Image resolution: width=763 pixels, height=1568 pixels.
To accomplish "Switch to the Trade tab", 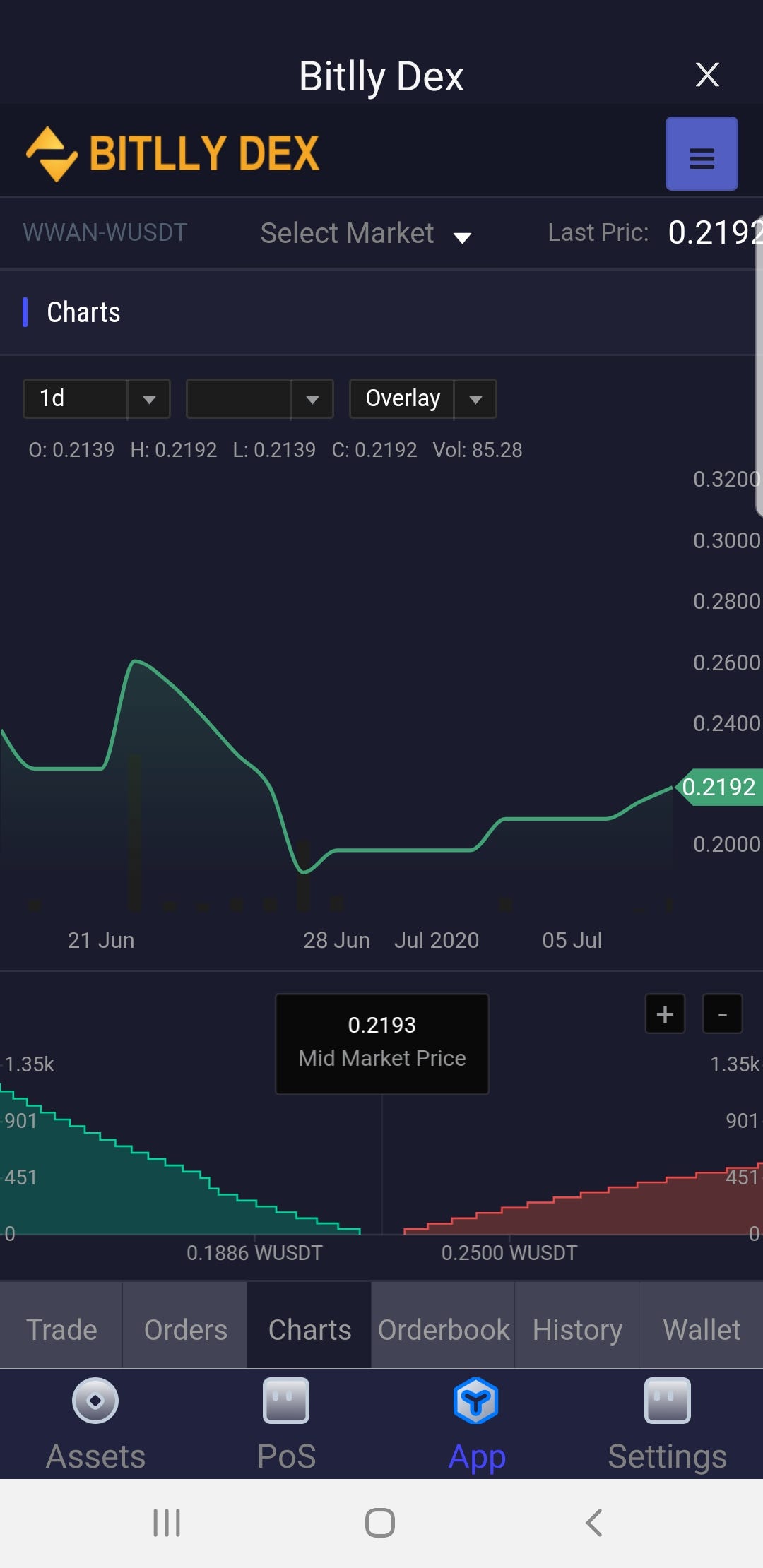I will [61, 1330].
